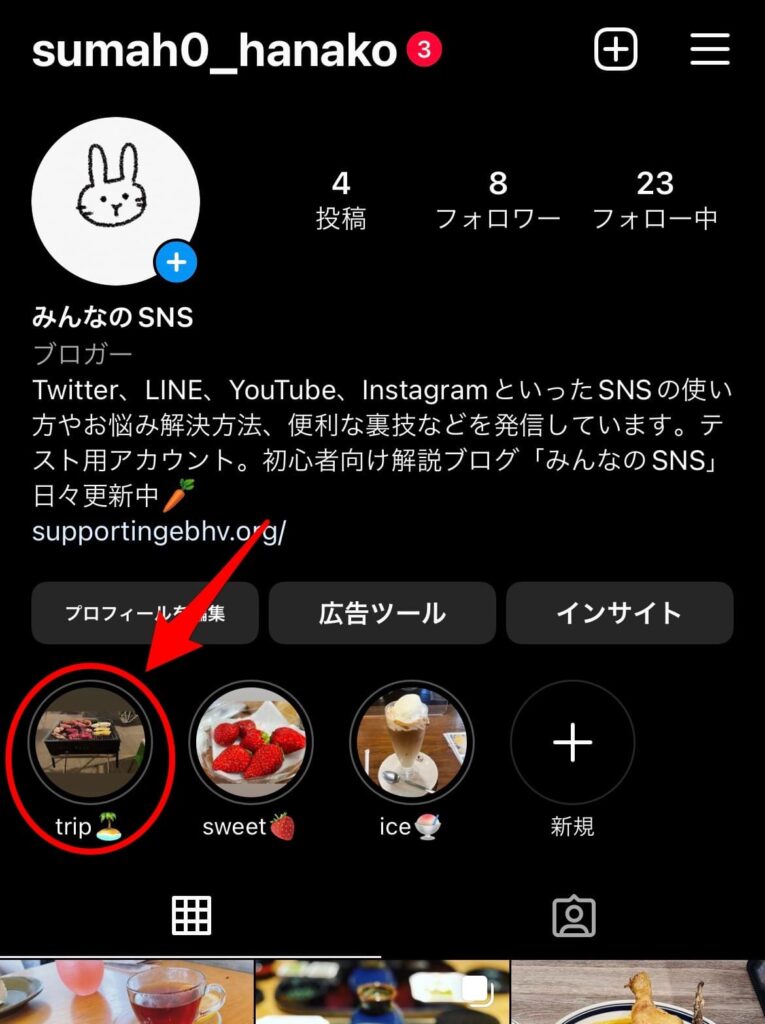Open the supportingebhv.org link
765x1024 pixels.
159,531
